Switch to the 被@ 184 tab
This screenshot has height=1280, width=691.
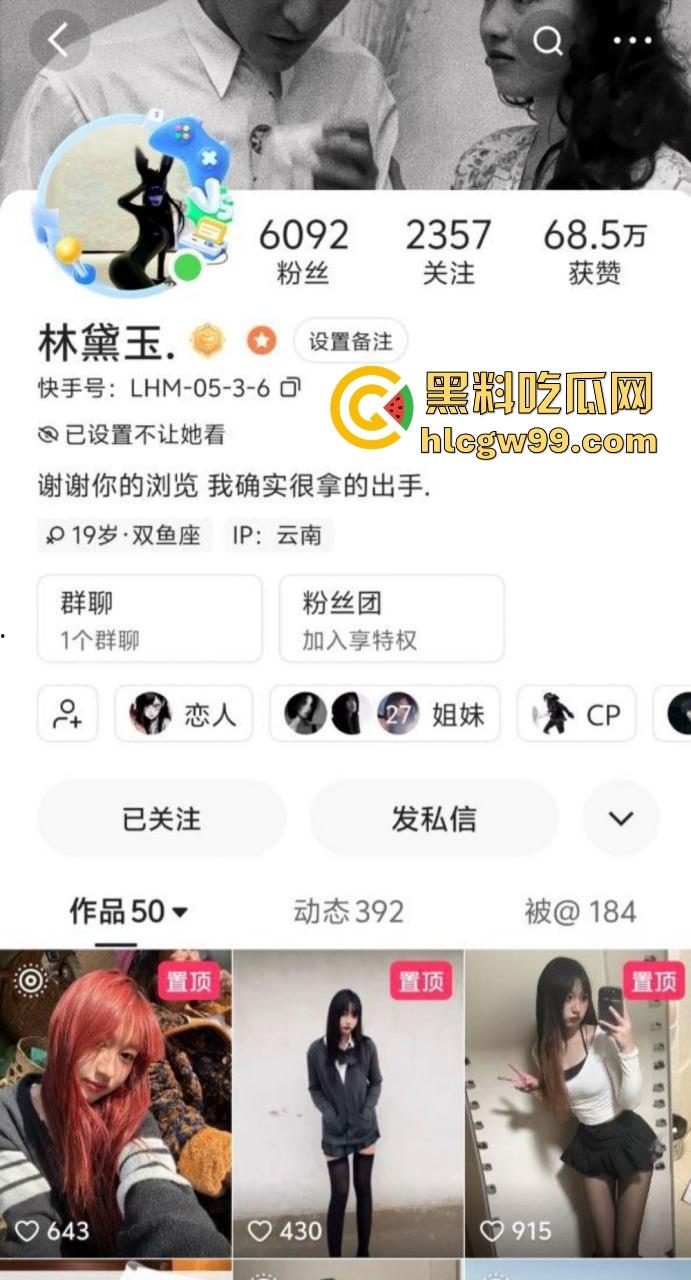click(580, 911)
